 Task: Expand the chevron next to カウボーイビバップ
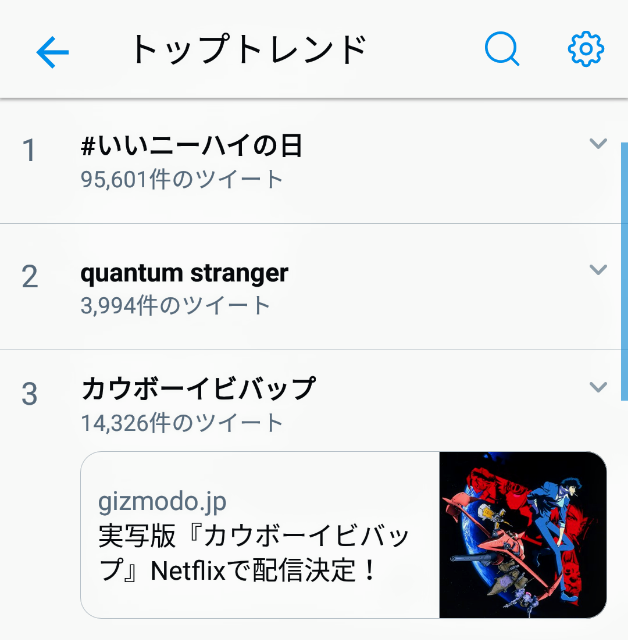(x=598, y=387)
